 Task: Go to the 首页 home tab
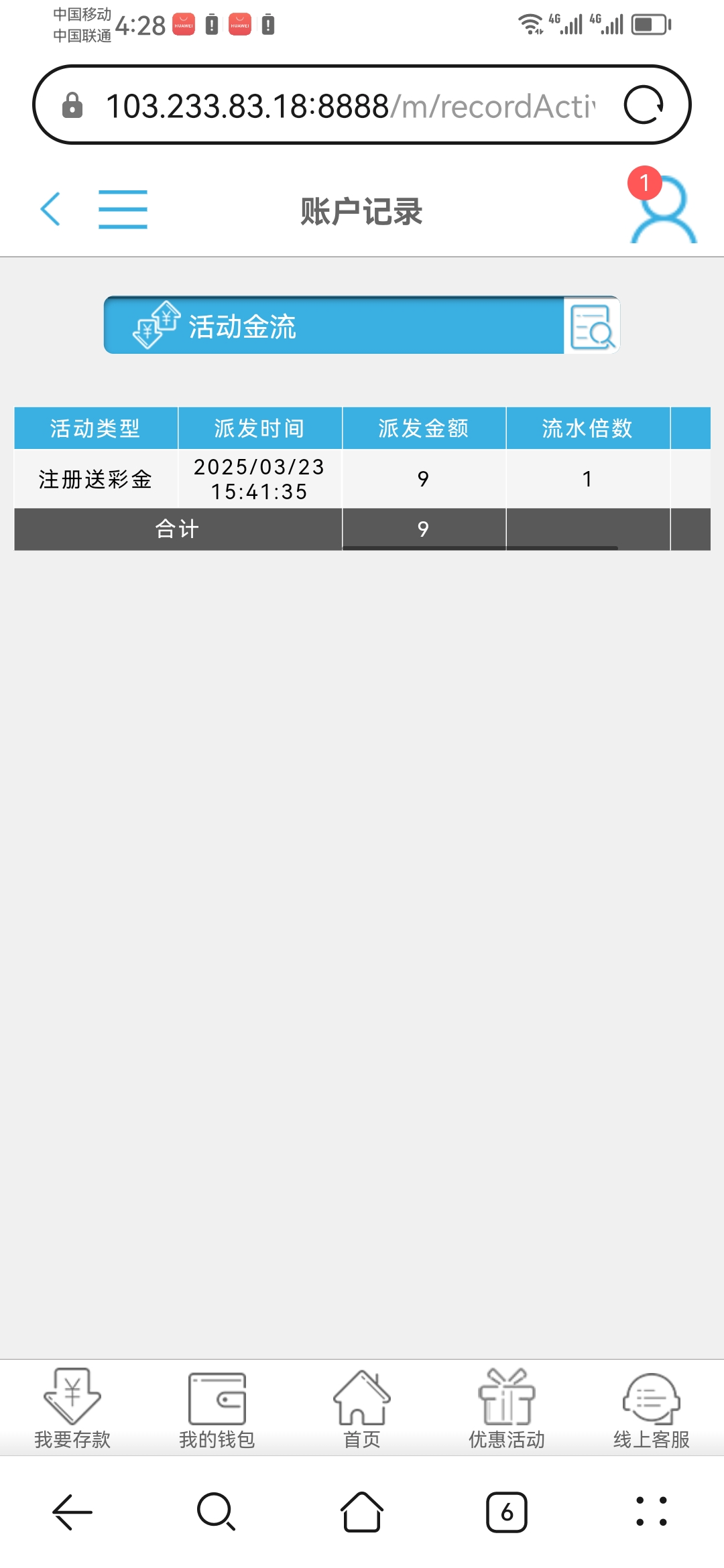point(362,1409)
